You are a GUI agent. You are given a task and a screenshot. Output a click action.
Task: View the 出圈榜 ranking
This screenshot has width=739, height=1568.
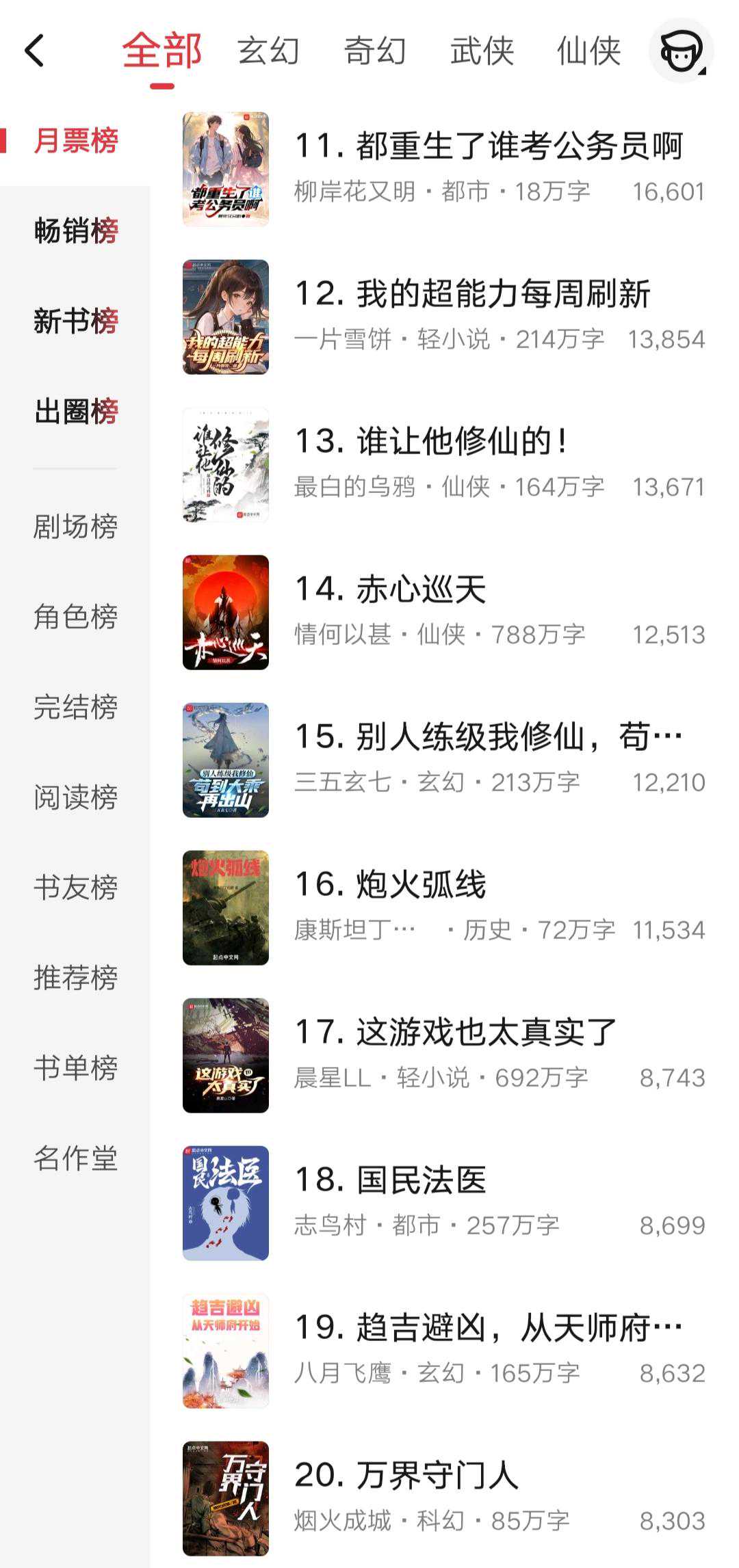tap(76, 412)
